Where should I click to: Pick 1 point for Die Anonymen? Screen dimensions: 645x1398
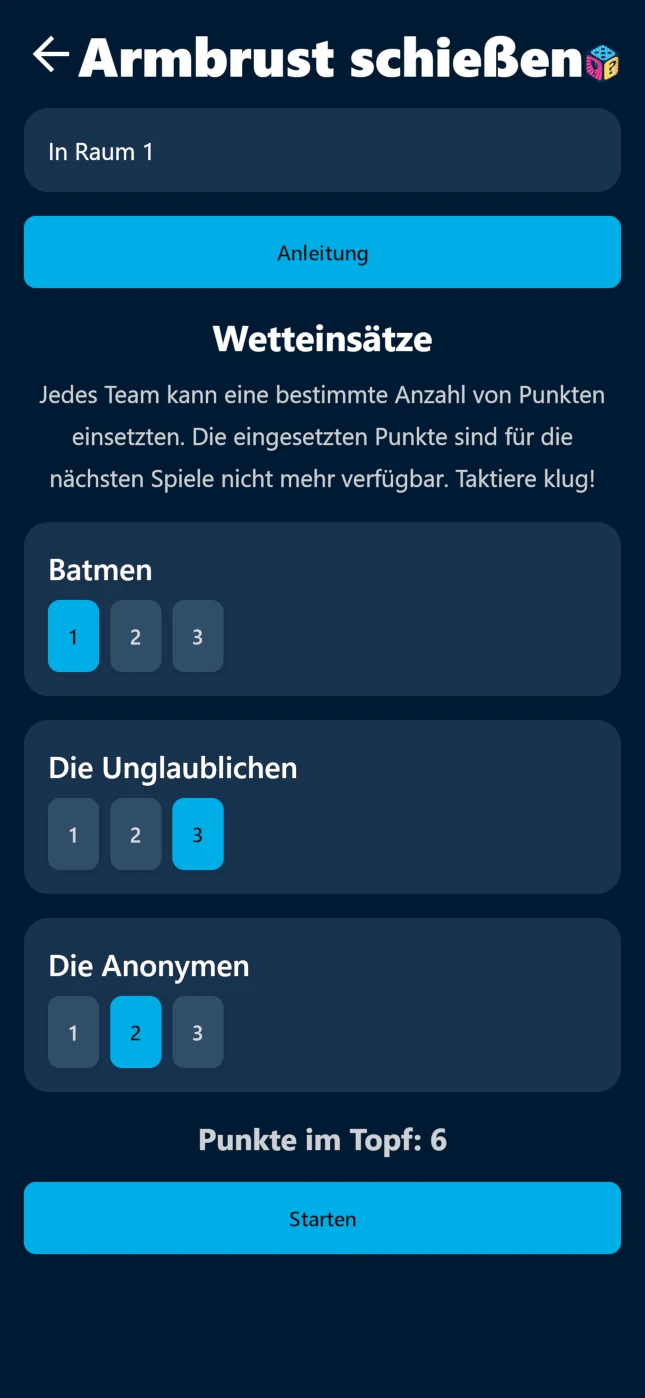[x=73, y=1032]
